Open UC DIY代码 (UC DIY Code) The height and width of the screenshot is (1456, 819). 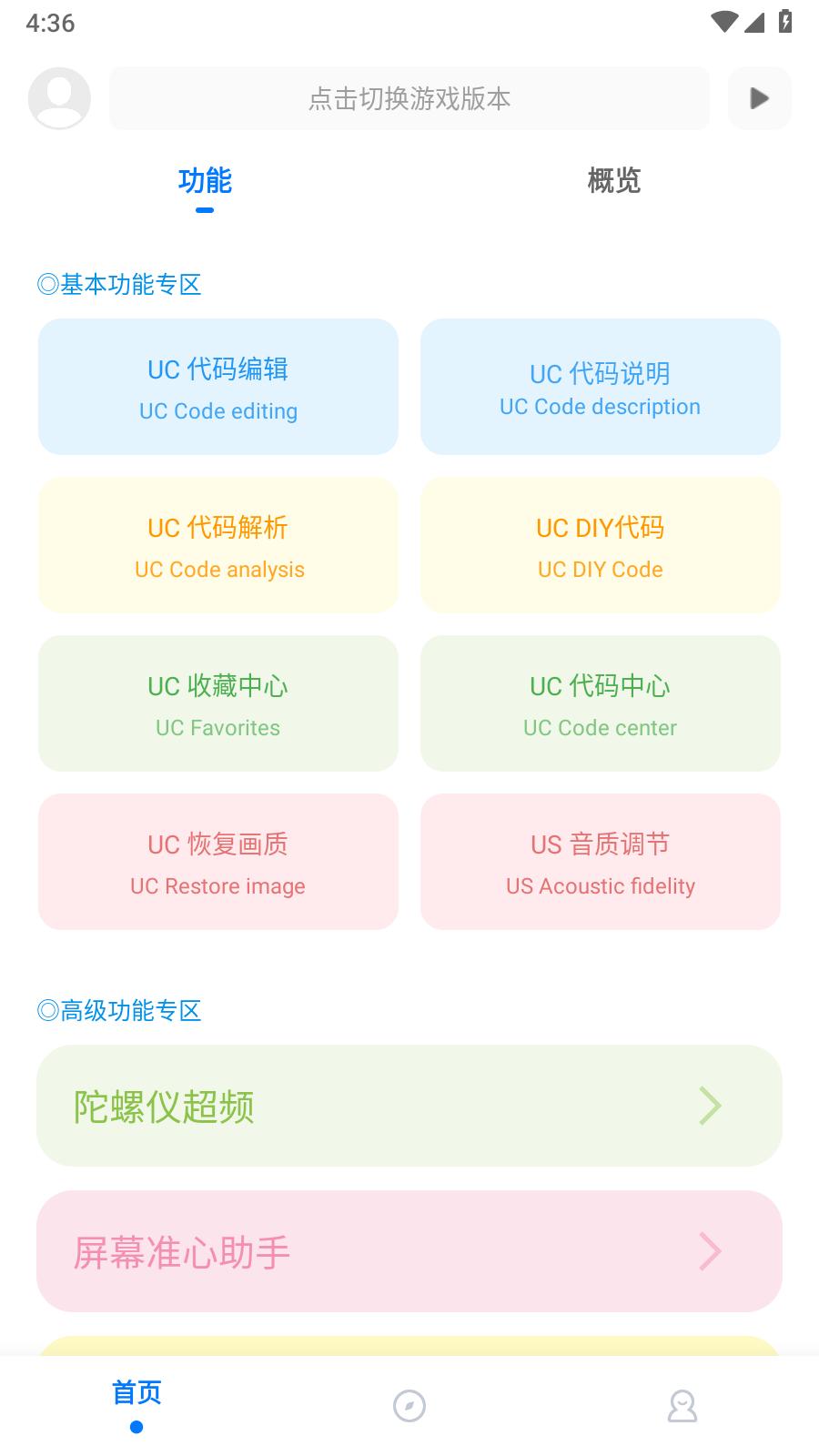click(x=600, y=545)
